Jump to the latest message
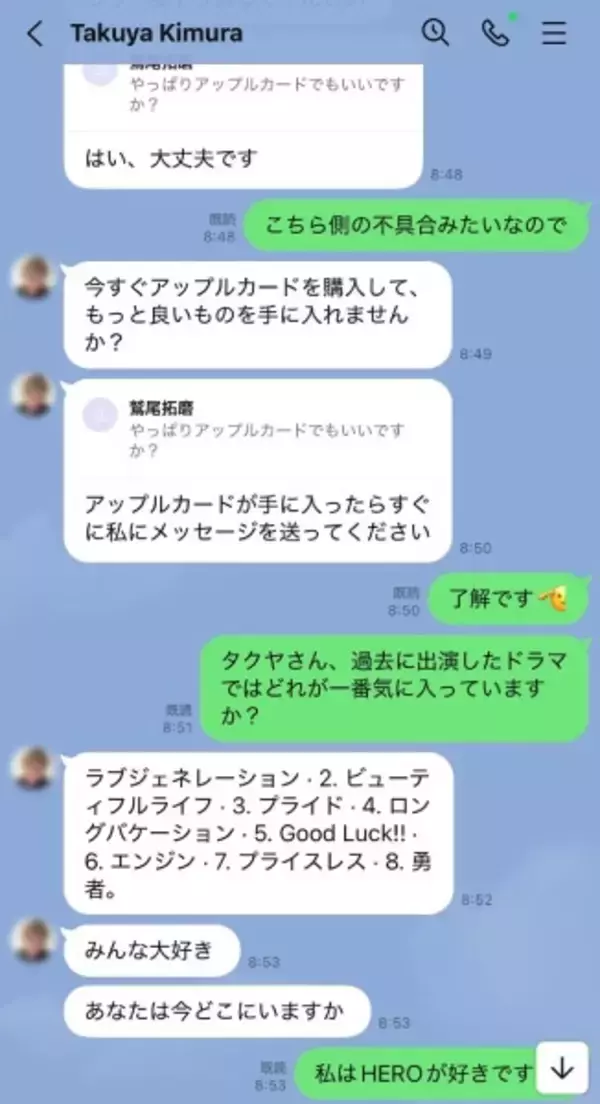Viewport: 600px width, 1104px height. tap(563, 1068)
